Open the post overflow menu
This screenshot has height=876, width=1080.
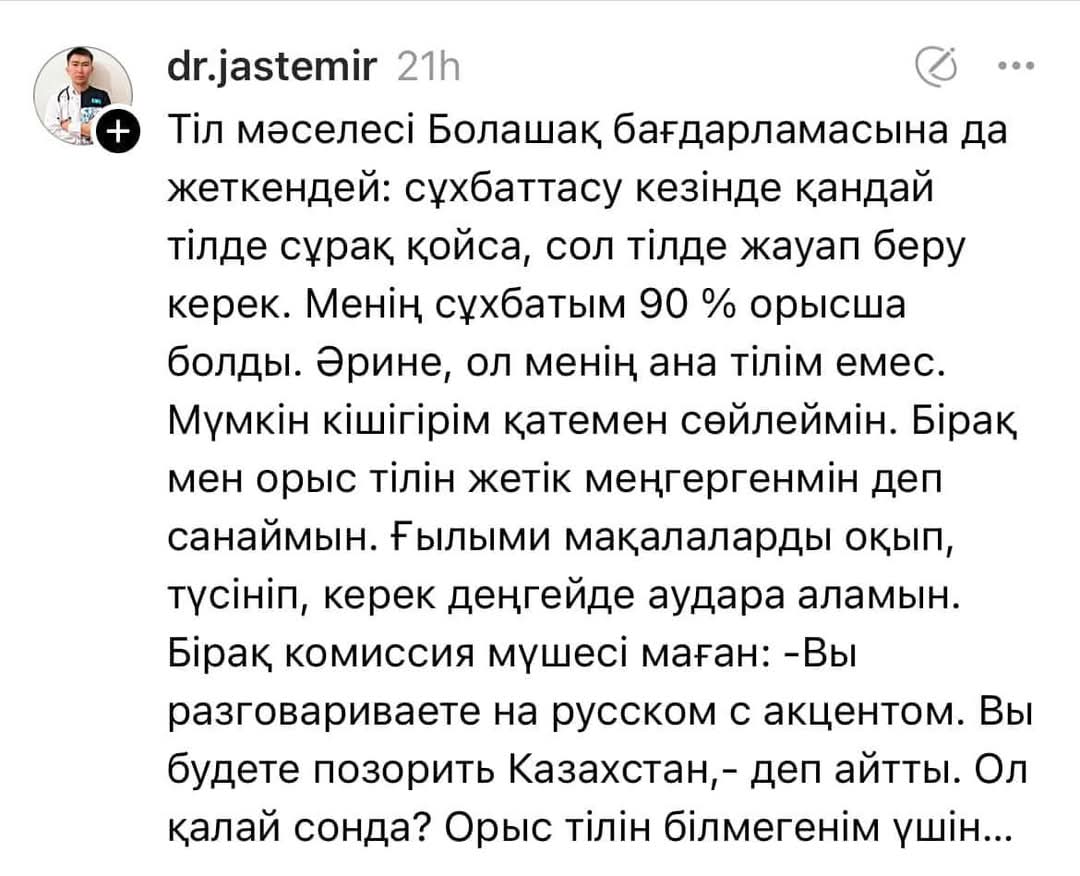pos(1016,69)
